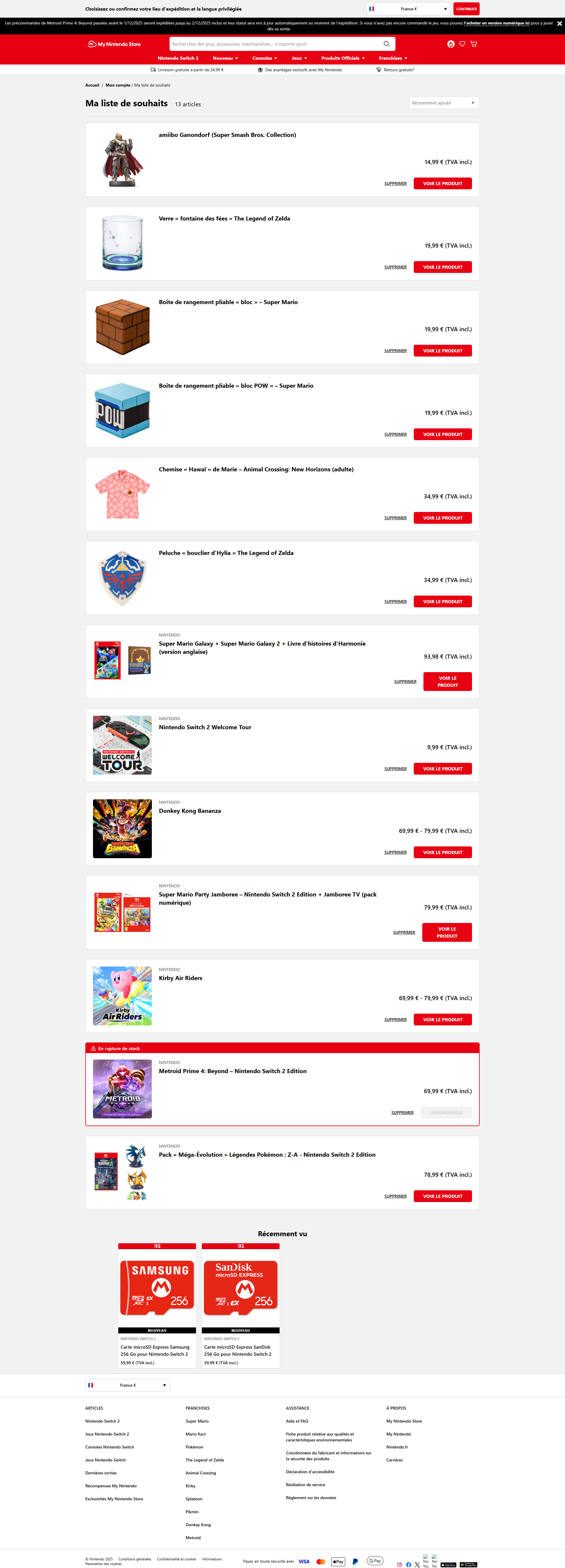The height and width of the screenshot is (1568, 565).
Task: Expand the Franchises menu
Action: pyautogui.click(x=393, y=58)
